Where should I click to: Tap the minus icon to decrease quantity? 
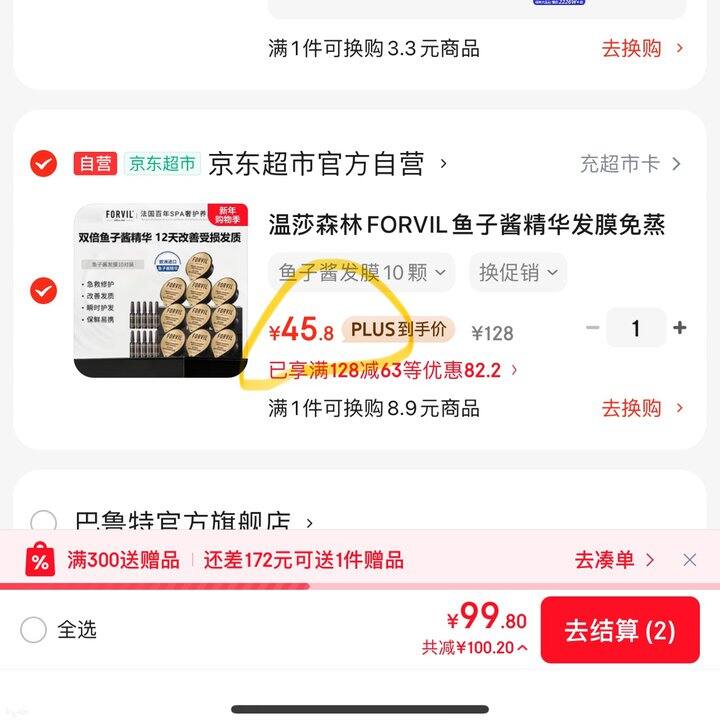click(x=594, y=327)
